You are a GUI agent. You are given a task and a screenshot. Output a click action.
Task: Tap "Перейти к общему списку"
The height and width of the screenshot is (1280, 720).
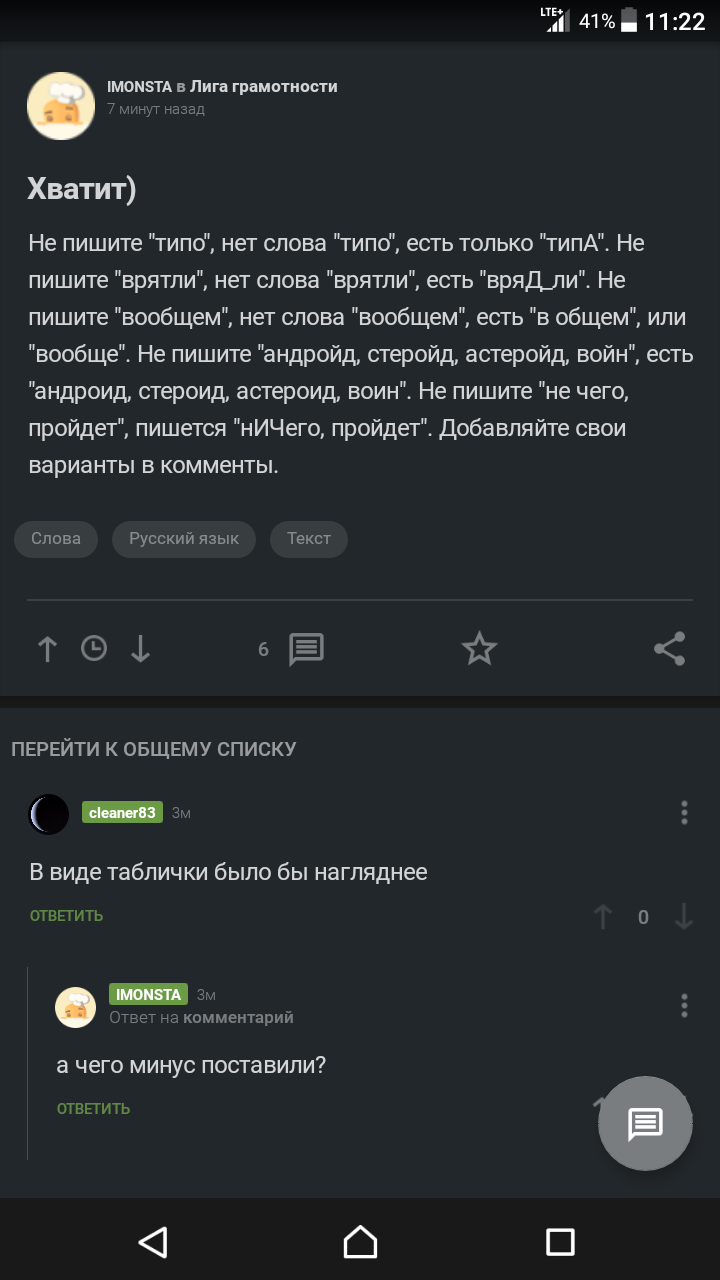154,749
